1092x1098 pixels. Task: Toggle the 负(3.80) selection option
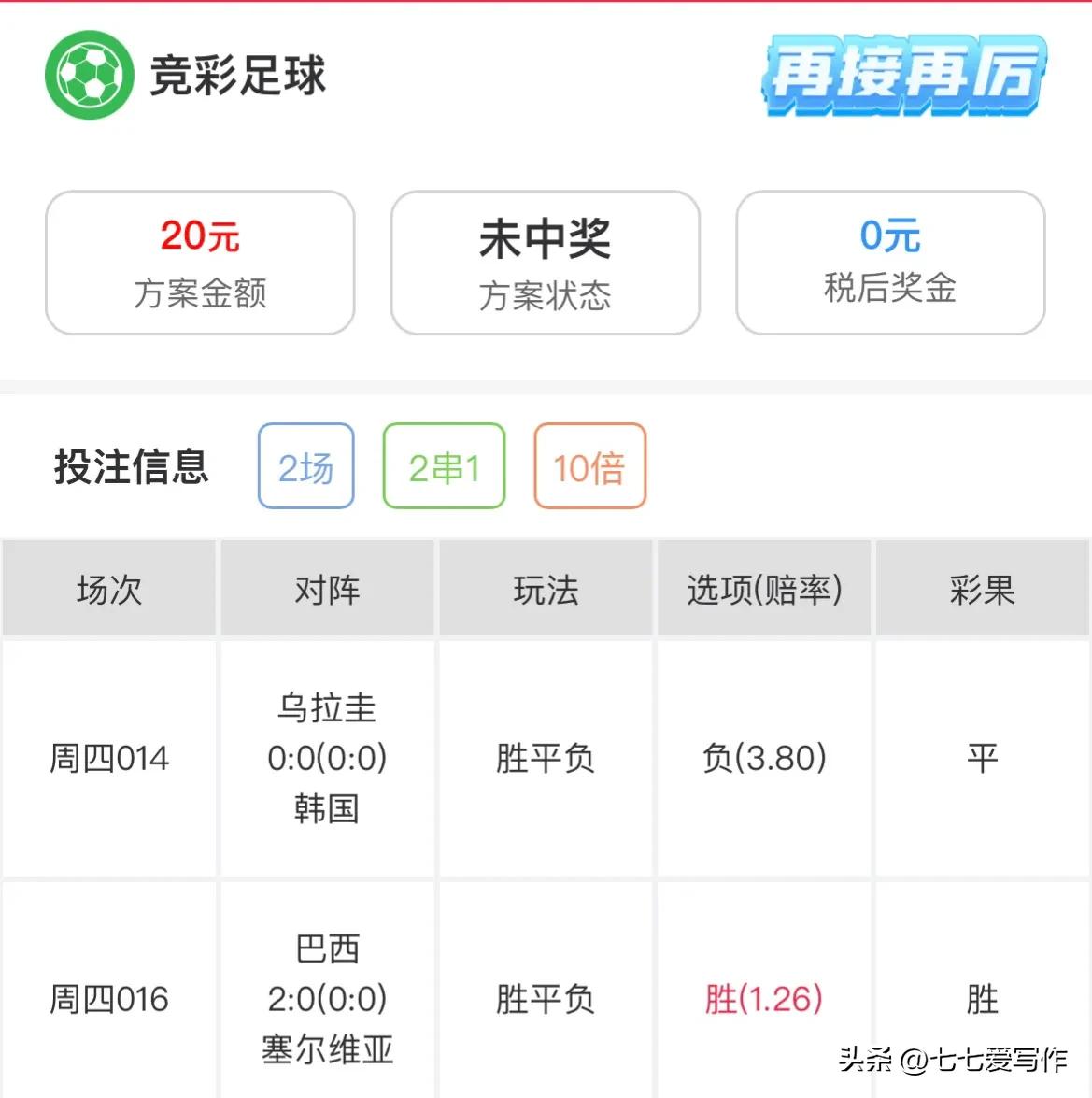tap(763, 759)
